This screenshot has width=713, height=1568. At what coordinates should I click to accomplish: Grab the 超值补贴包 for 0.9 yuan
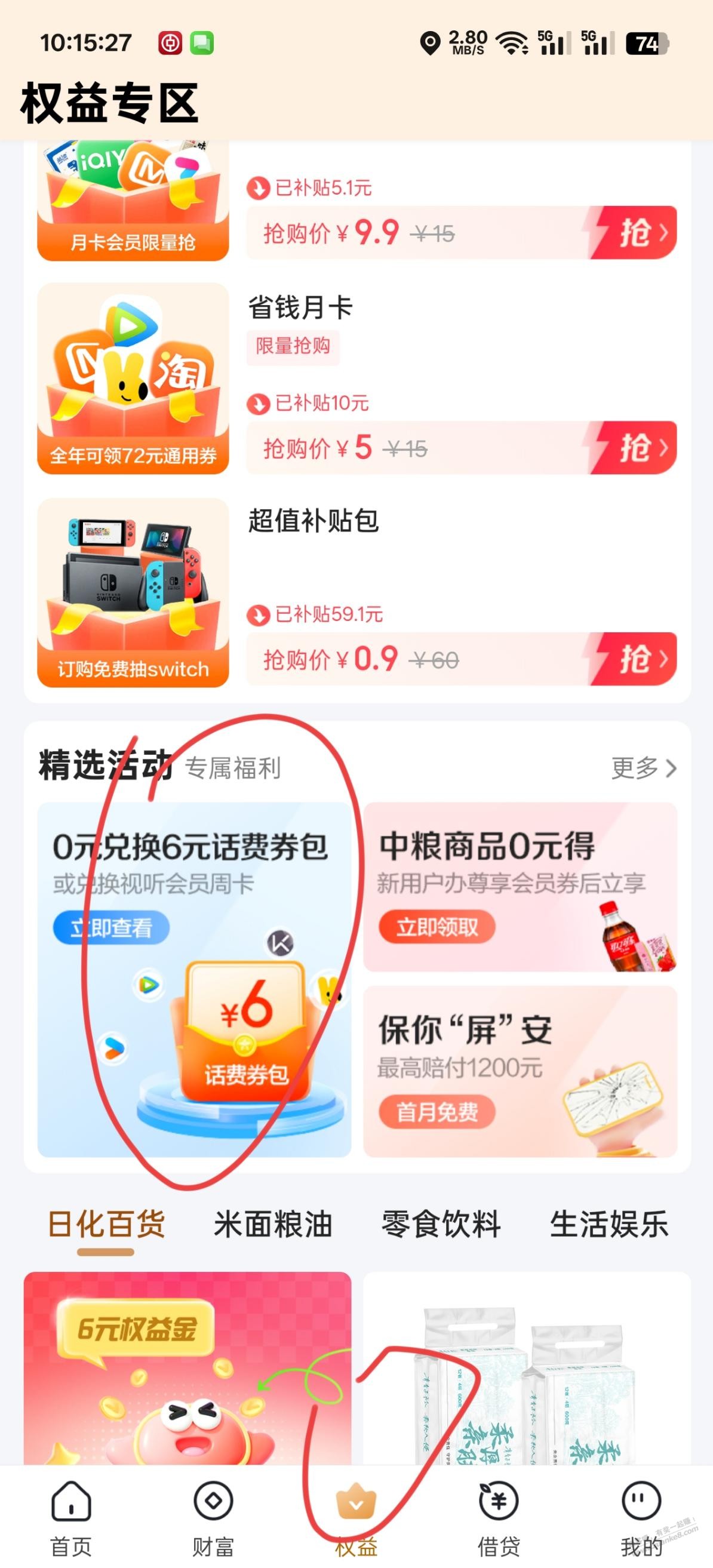(x=633, y=659)
